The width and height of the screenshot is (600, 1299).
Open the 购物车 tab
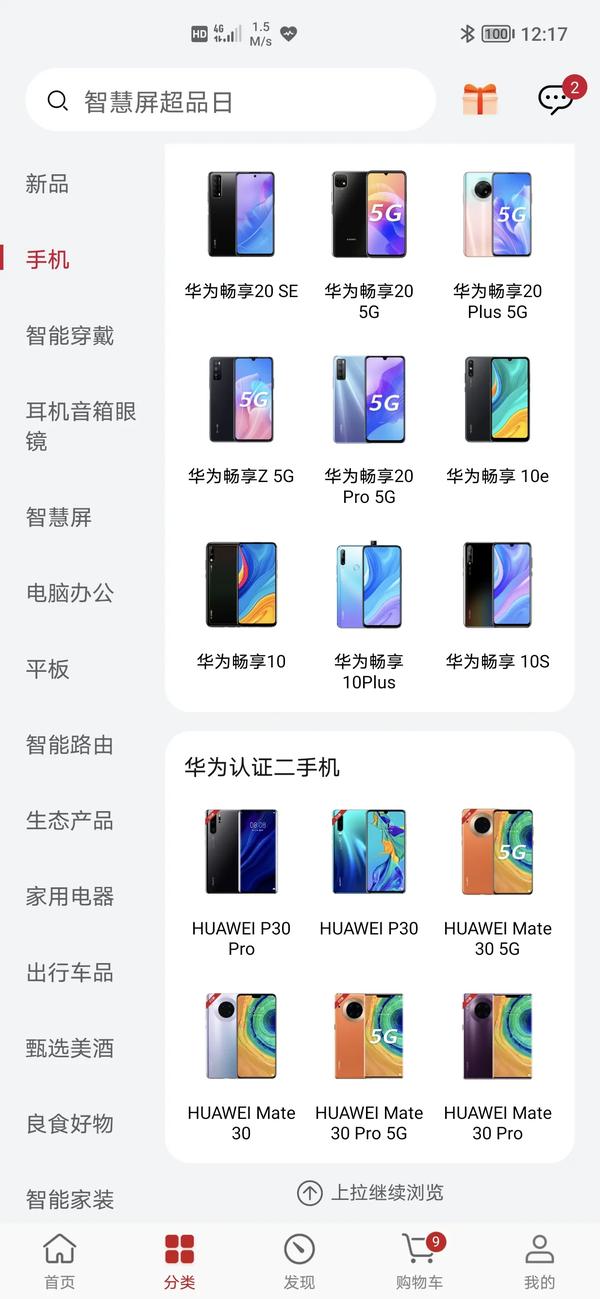click(x=419, y=1261)
